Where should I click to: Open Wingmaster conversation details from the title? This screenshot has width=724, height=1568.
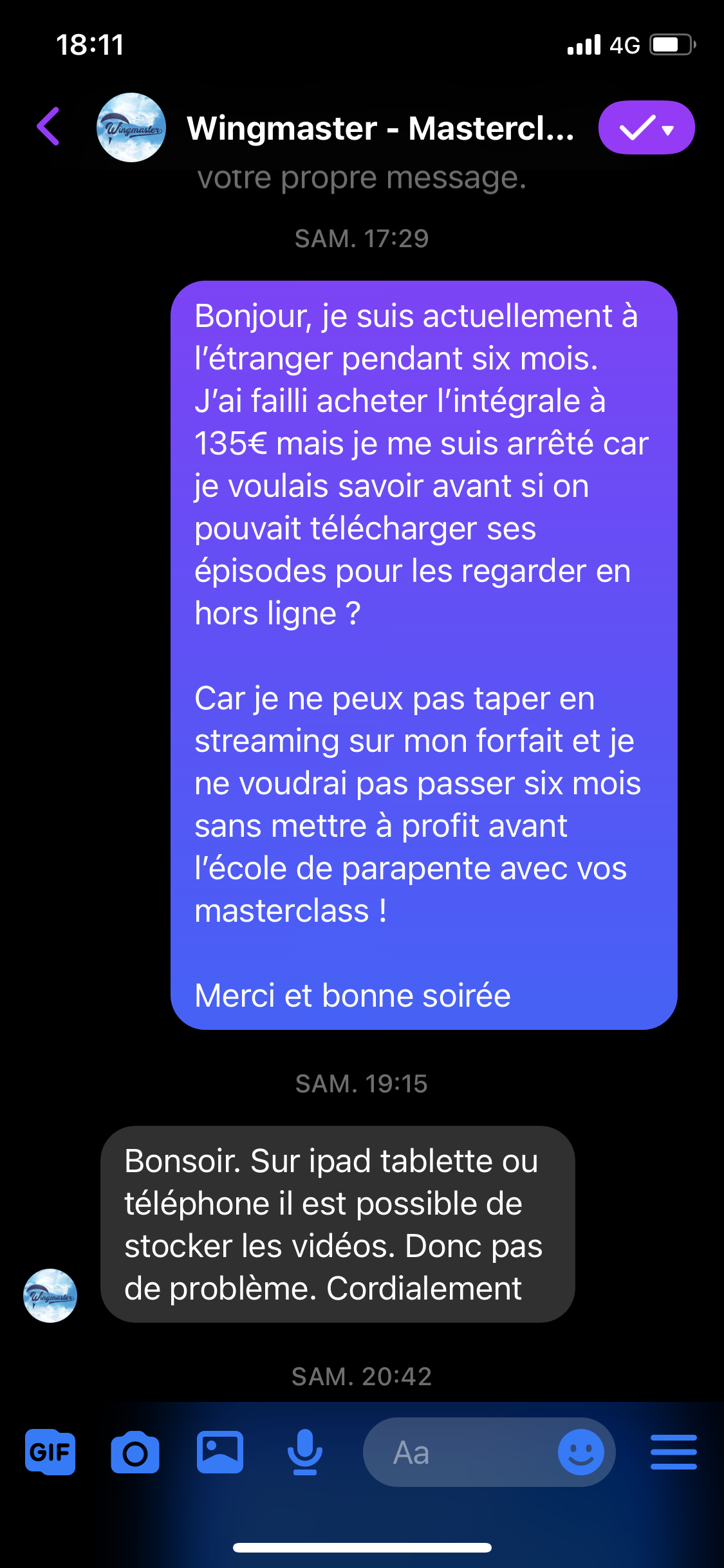pos(380,128)
